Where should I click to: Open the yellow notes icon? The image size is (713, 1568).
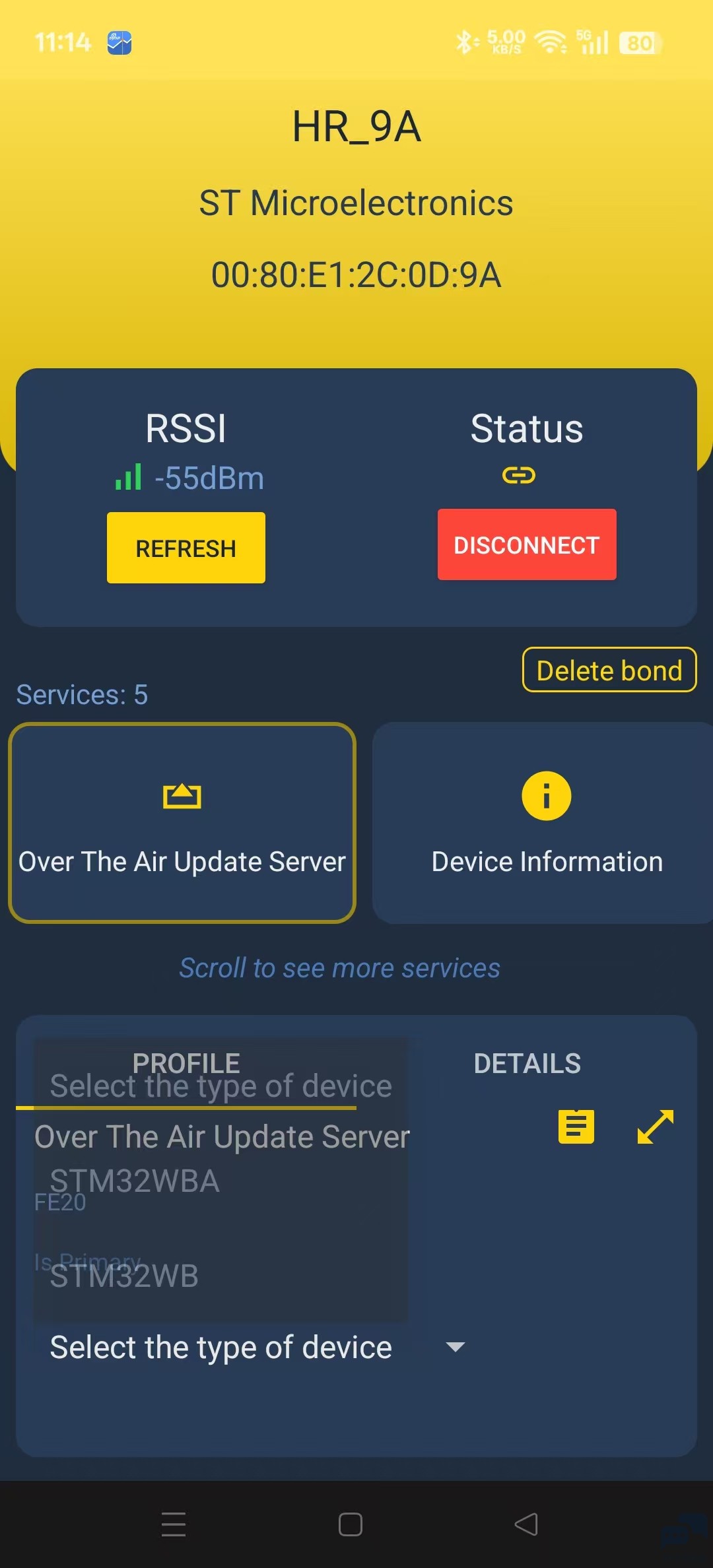click(x=576, y=1127)
